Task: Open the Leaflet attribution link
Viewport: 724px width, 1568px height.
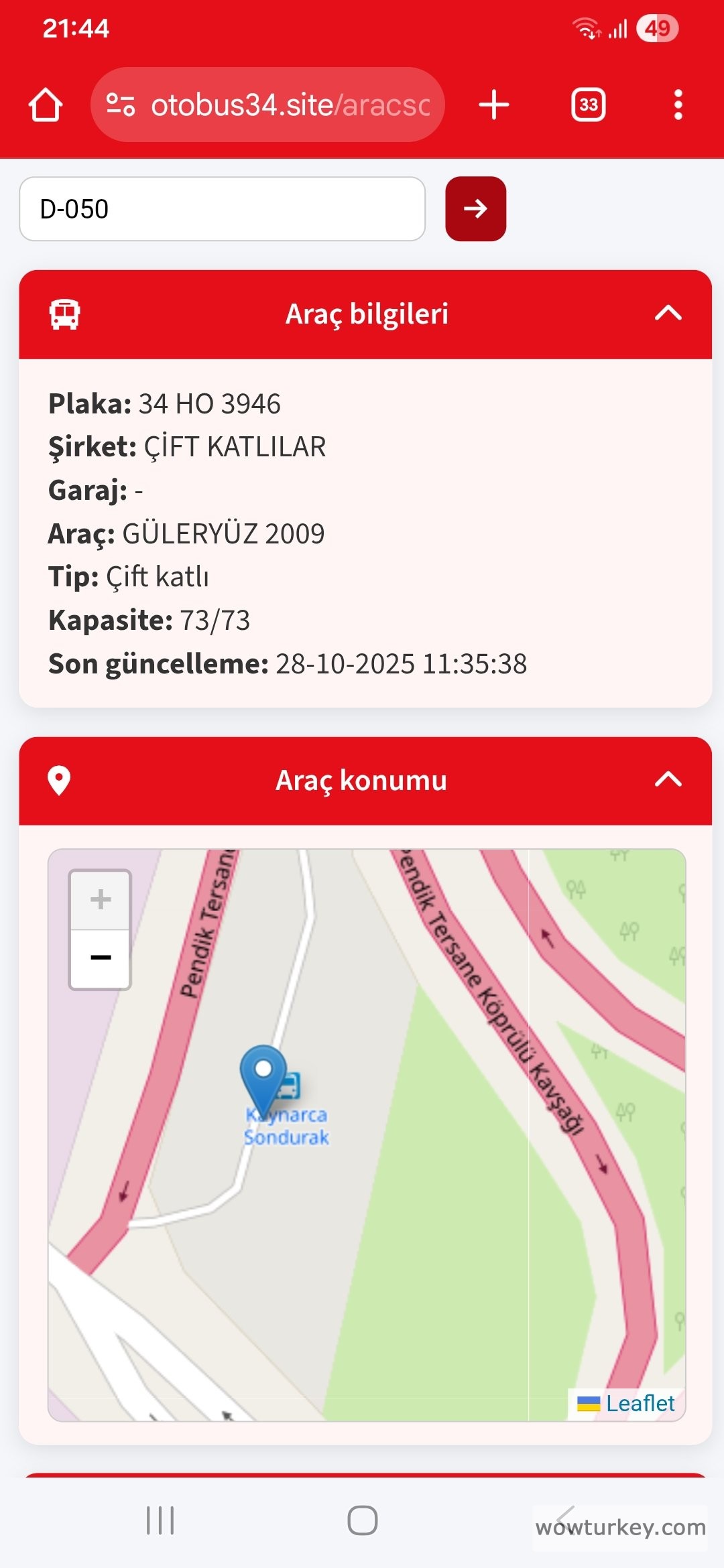Action: point(640,1403)
